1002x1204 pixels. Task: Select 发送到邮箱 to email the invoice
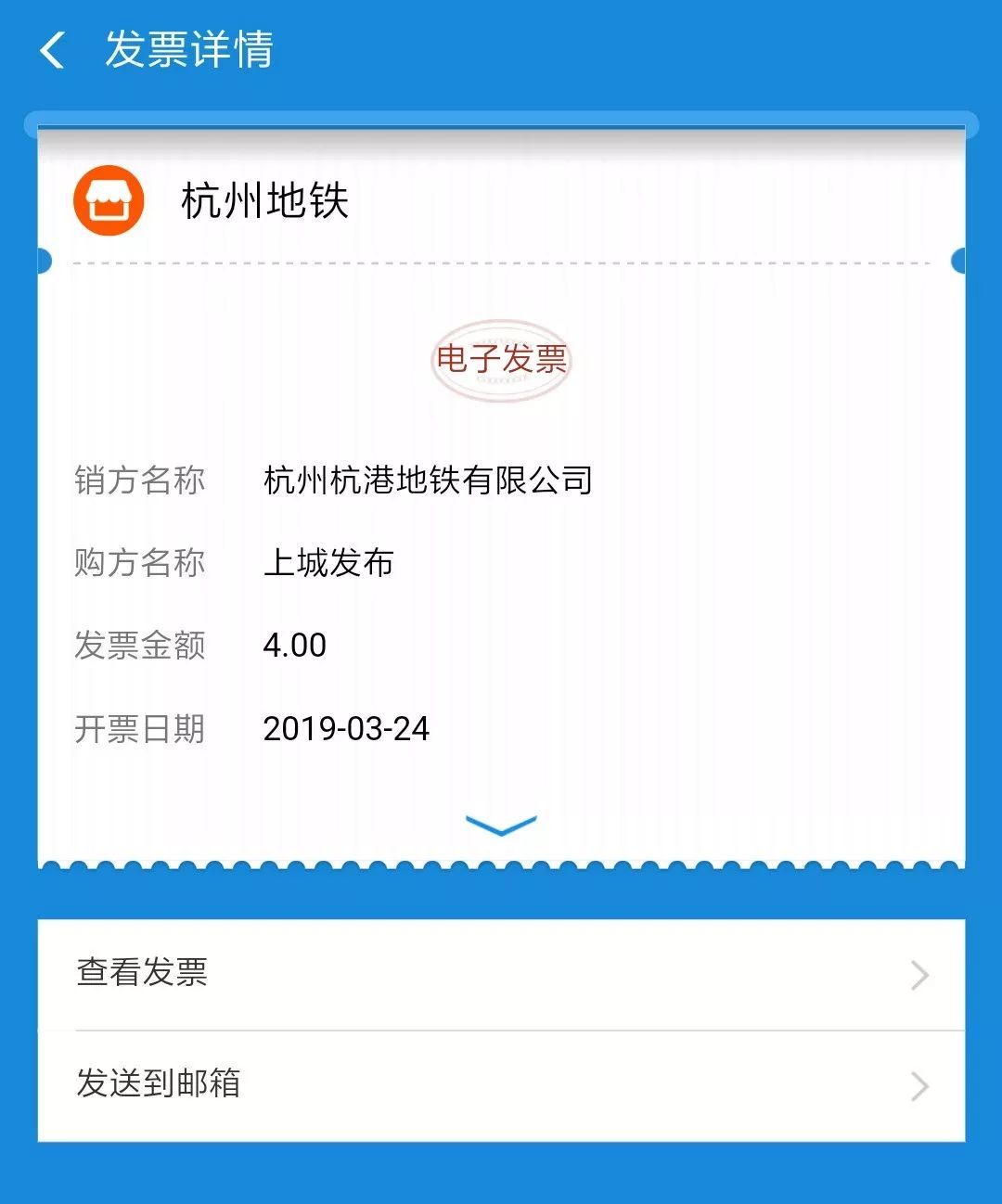158,1085
